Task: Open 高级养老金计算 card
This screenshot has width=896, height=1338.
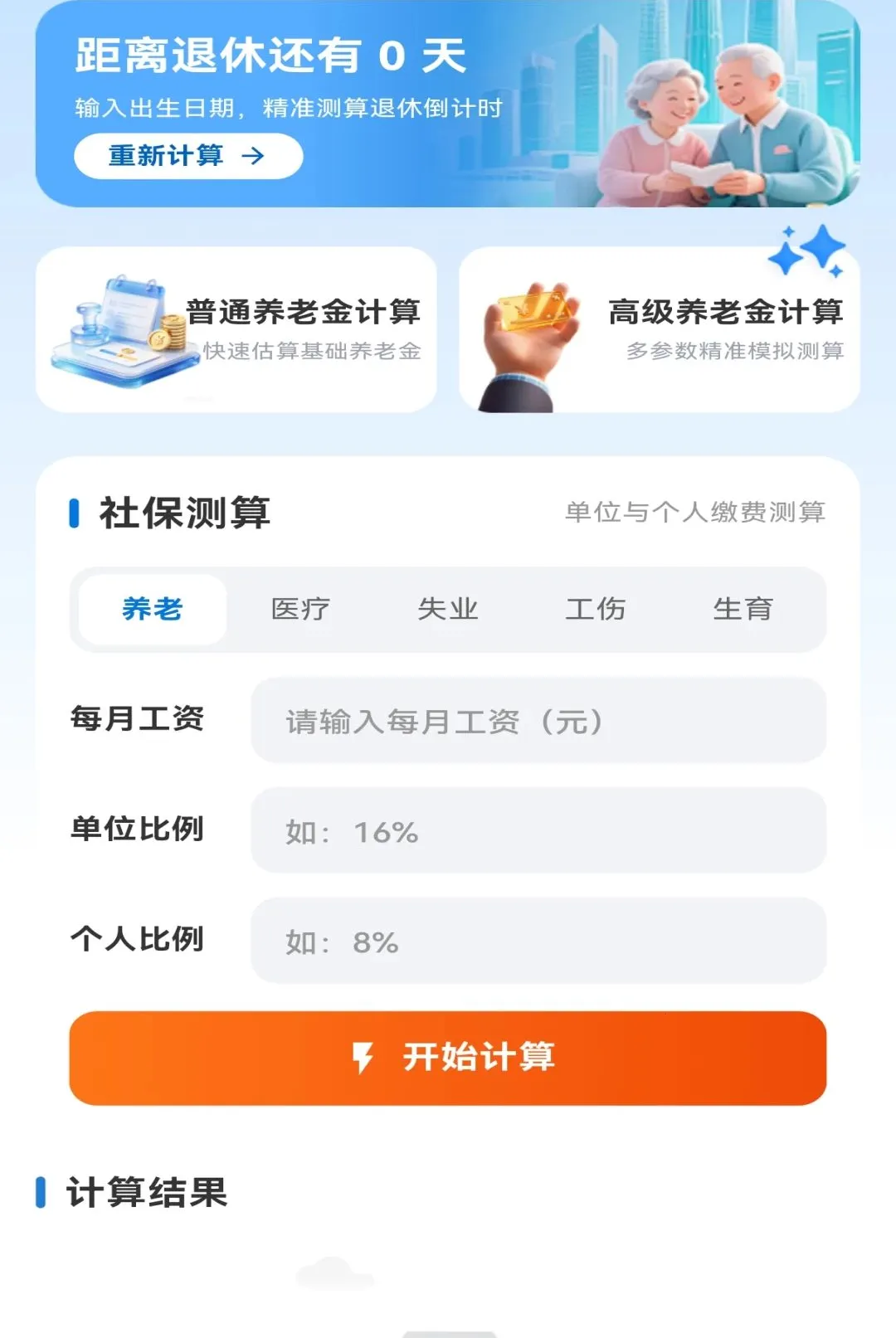Action: click(660, 329)
